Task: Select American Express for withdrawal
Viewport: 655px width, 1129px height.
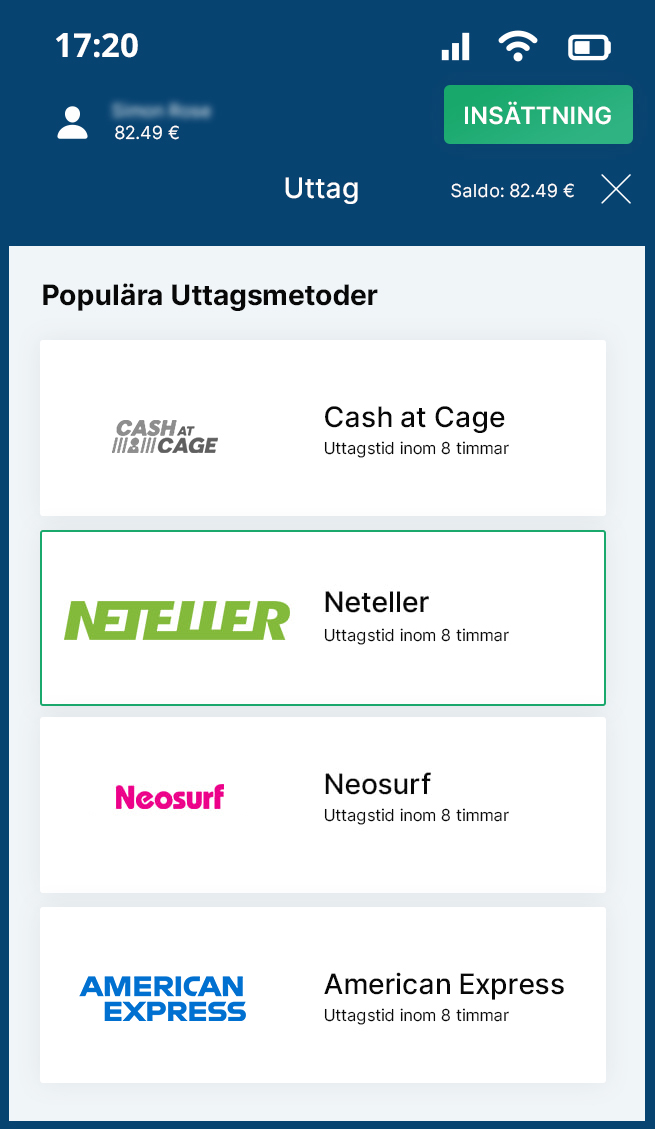Action: (322, 995)
